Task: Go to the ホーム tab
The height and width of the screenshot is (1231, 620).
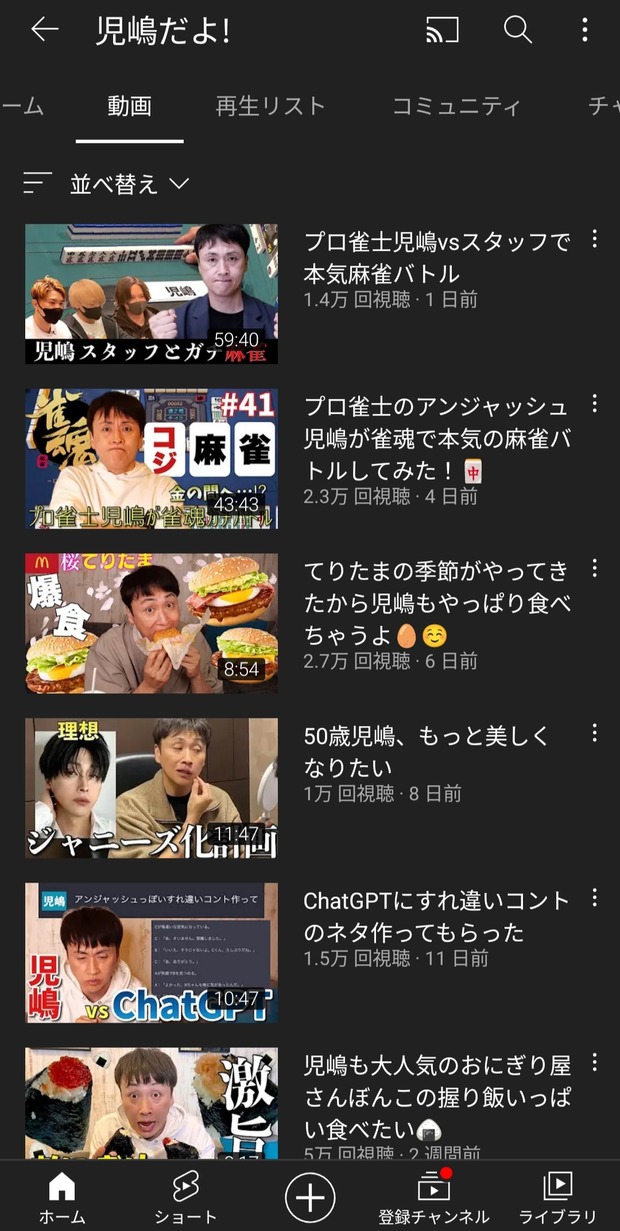Action: tap(62, 1197)
